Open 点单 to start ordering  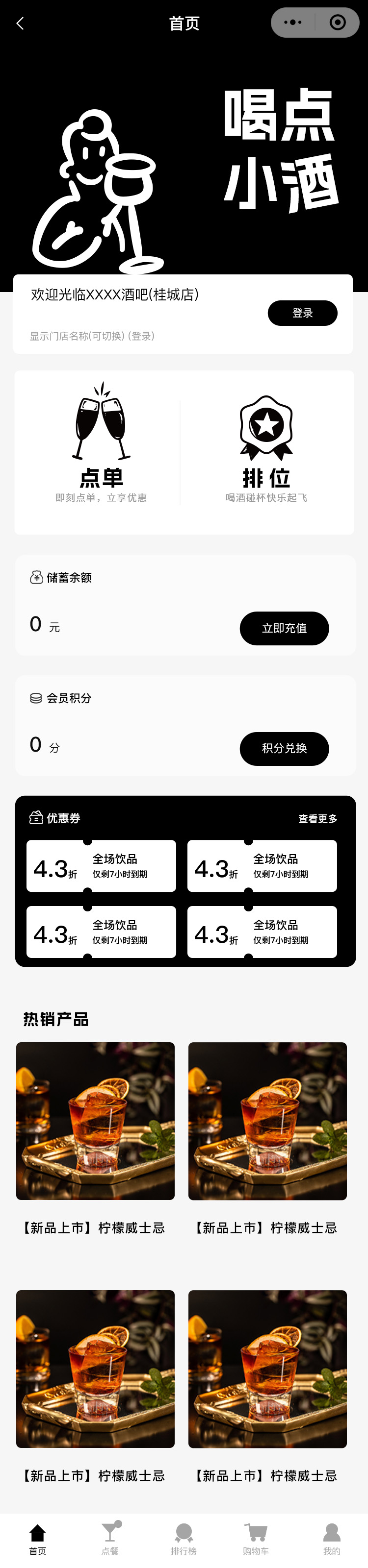click(101, 444)
